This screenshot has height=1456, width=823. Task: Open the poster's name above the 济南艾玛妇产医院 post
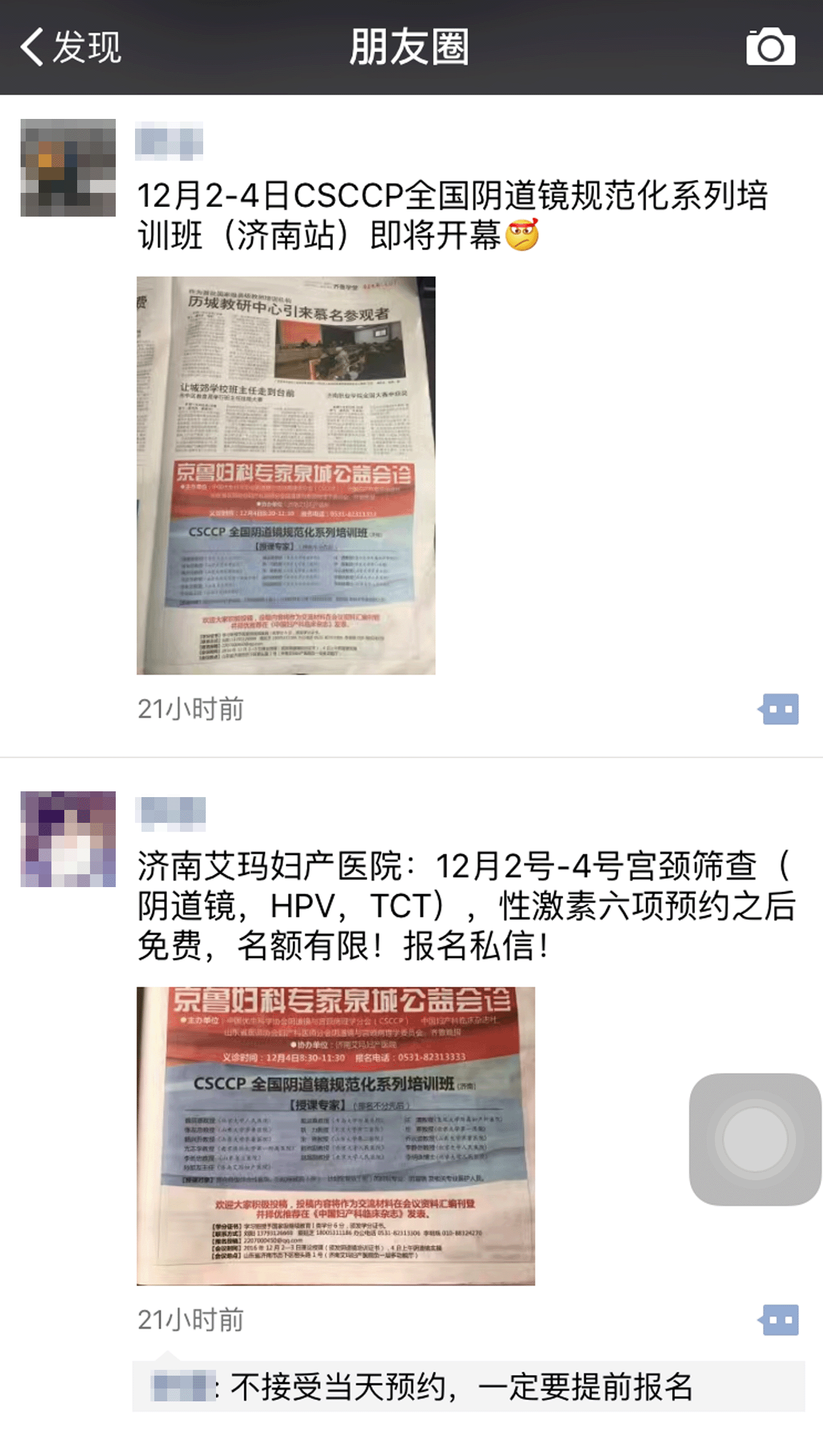pos(170,813)
